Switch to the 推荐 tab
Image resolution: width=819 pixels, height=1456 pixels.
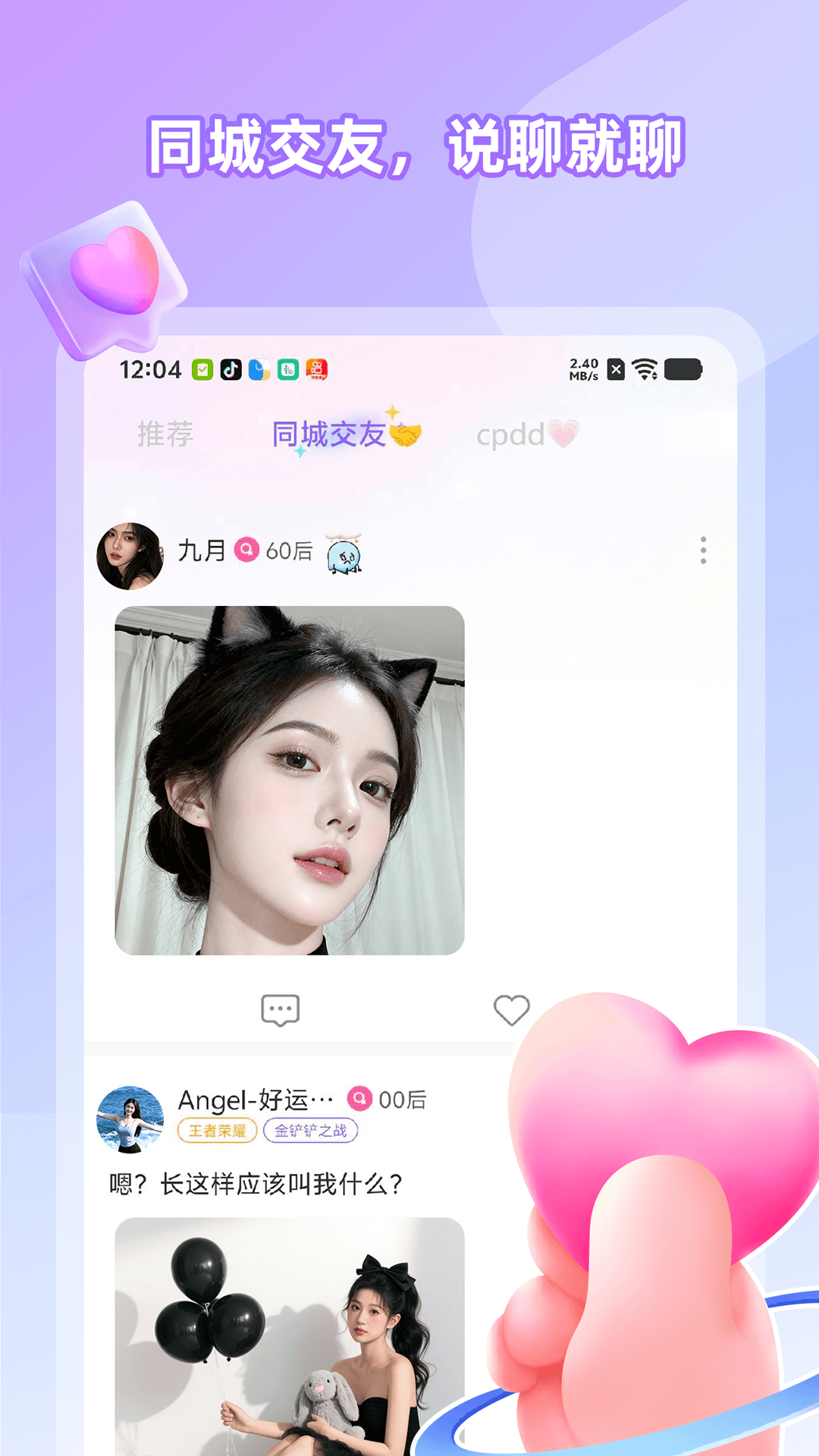coord(165,435)
